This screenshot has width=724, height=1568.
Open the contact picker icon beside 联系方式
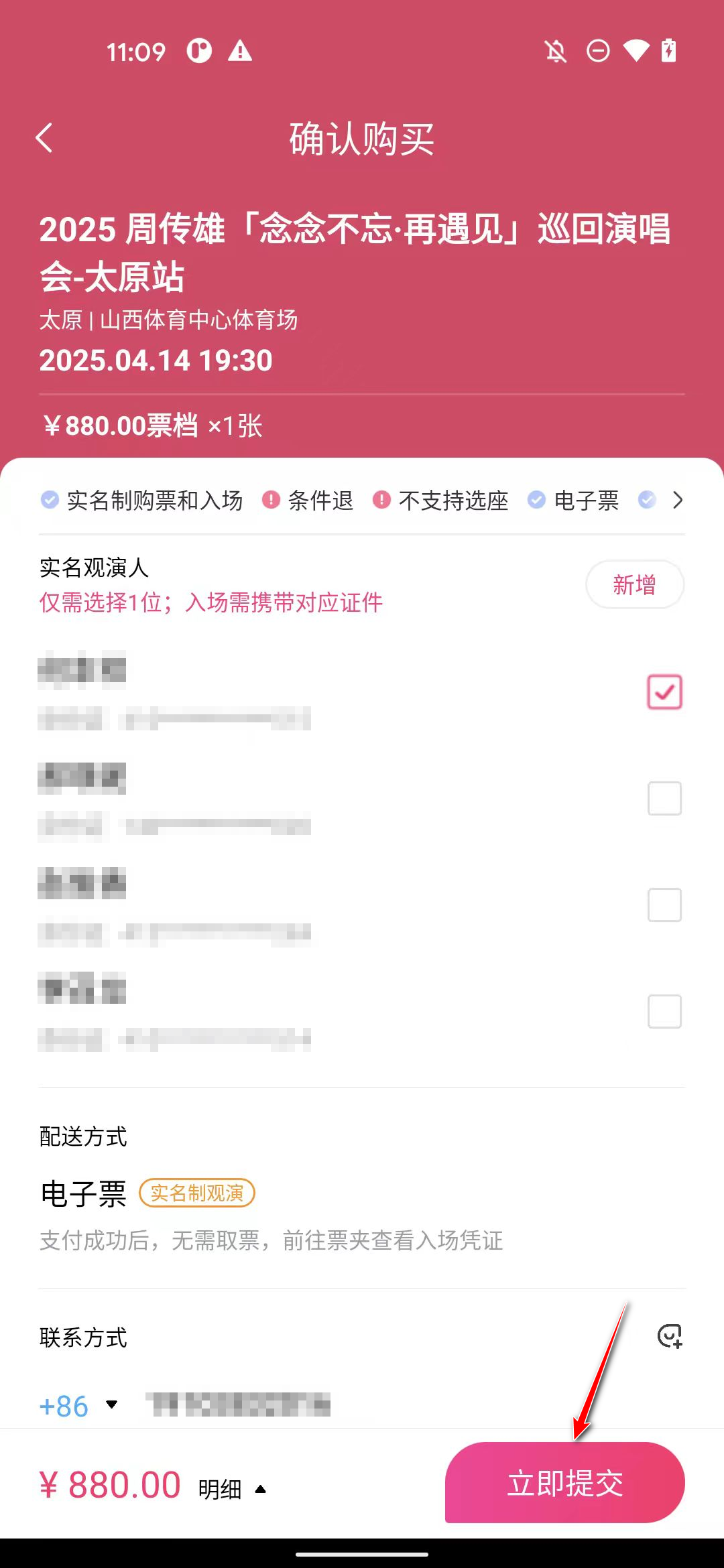tap(669, 1336)
